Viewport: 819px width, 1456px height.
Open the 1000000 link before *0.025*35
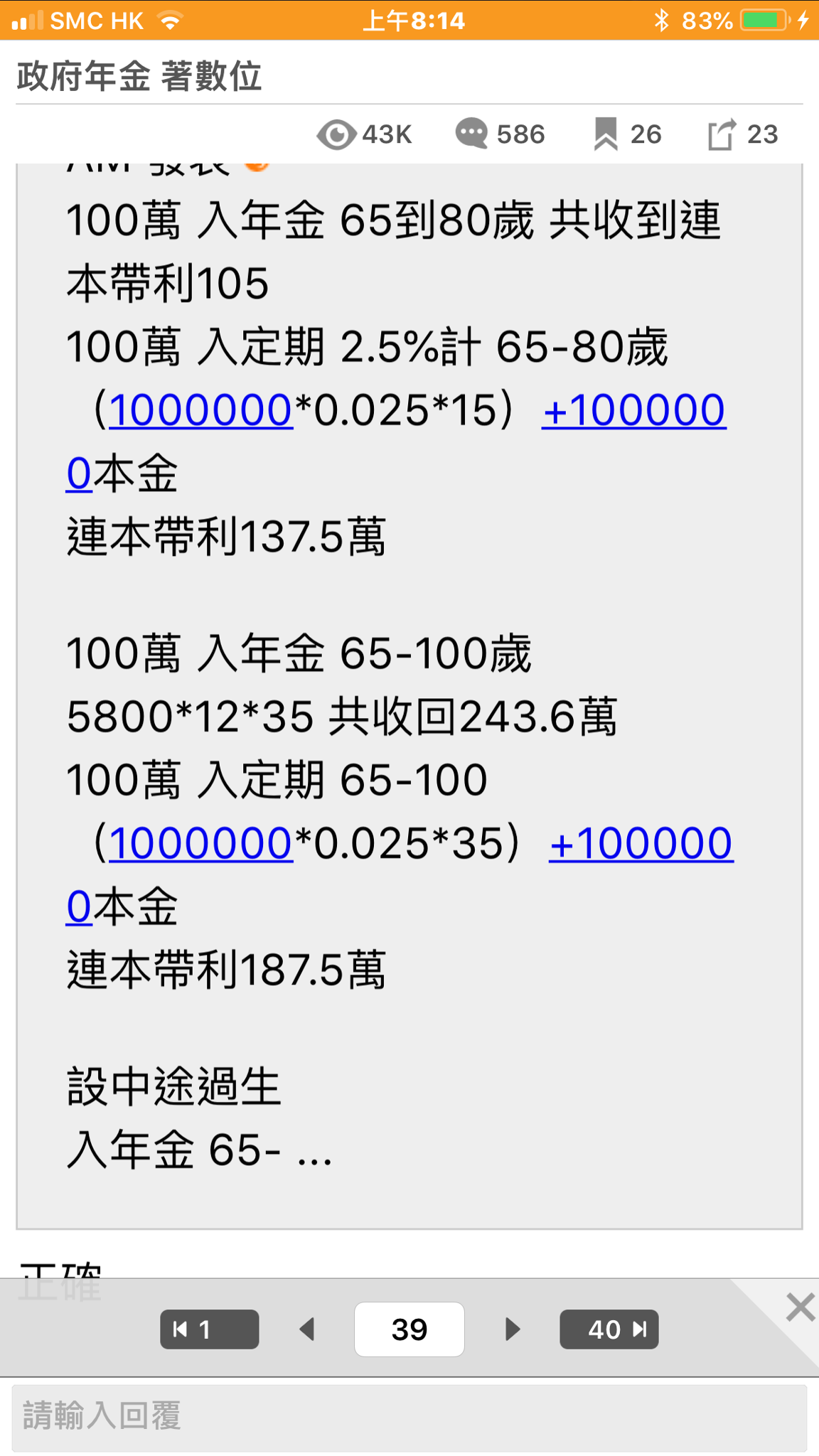coord(200,843)
